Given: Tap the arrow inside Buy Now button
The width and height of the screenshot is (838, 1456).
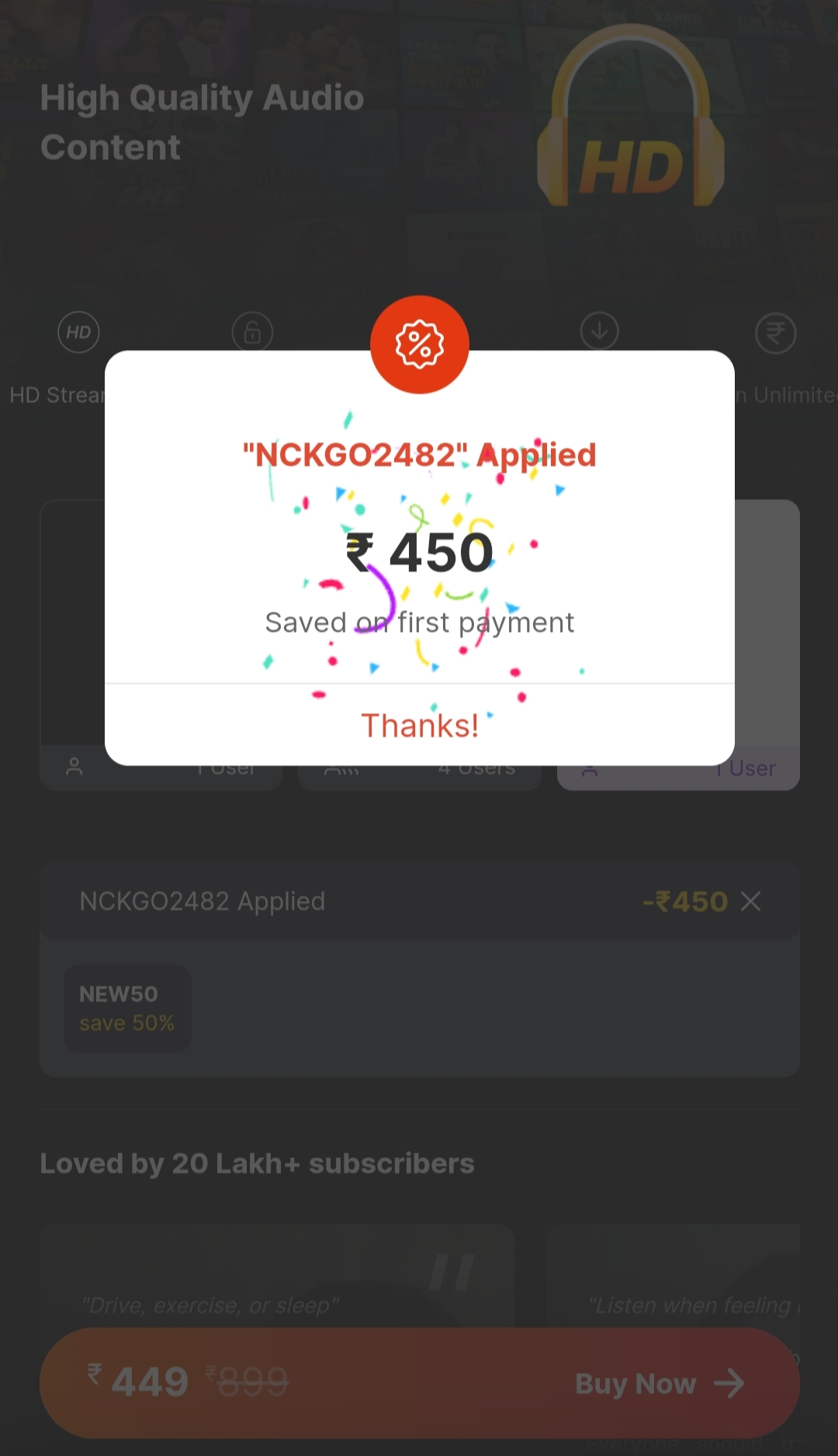Looking at the screenshot, I should tap(729, 1383).
